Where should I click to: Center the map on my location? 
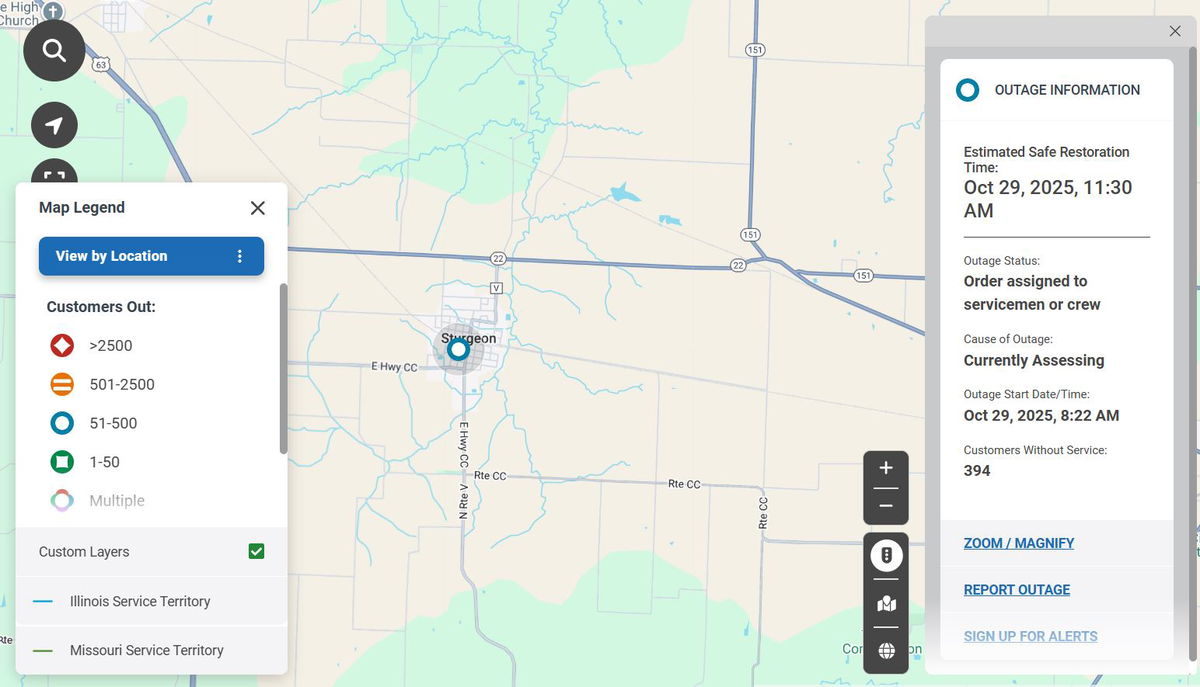pyautogui.click(x=54, y=125)
